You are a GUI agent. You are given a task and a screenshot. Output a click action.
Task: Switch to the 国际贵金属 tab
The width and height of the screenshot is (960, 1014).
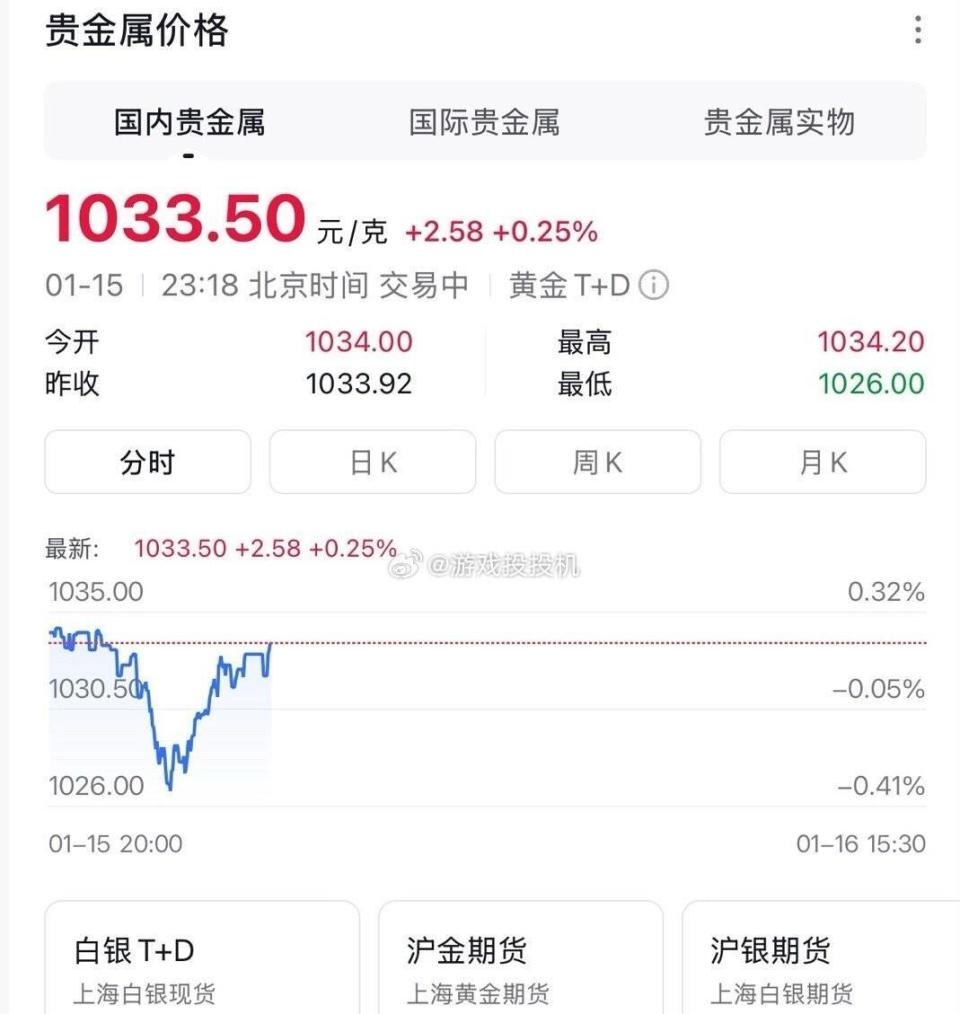point(485,122)
